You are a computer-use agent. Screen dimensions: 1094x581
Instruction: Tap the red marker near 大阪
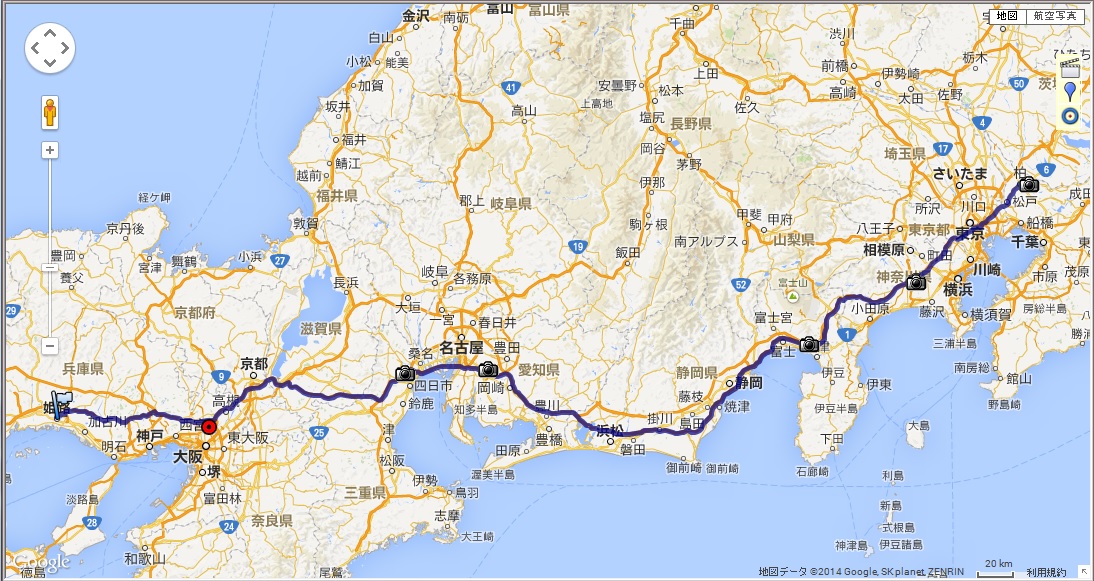point(209,427)
